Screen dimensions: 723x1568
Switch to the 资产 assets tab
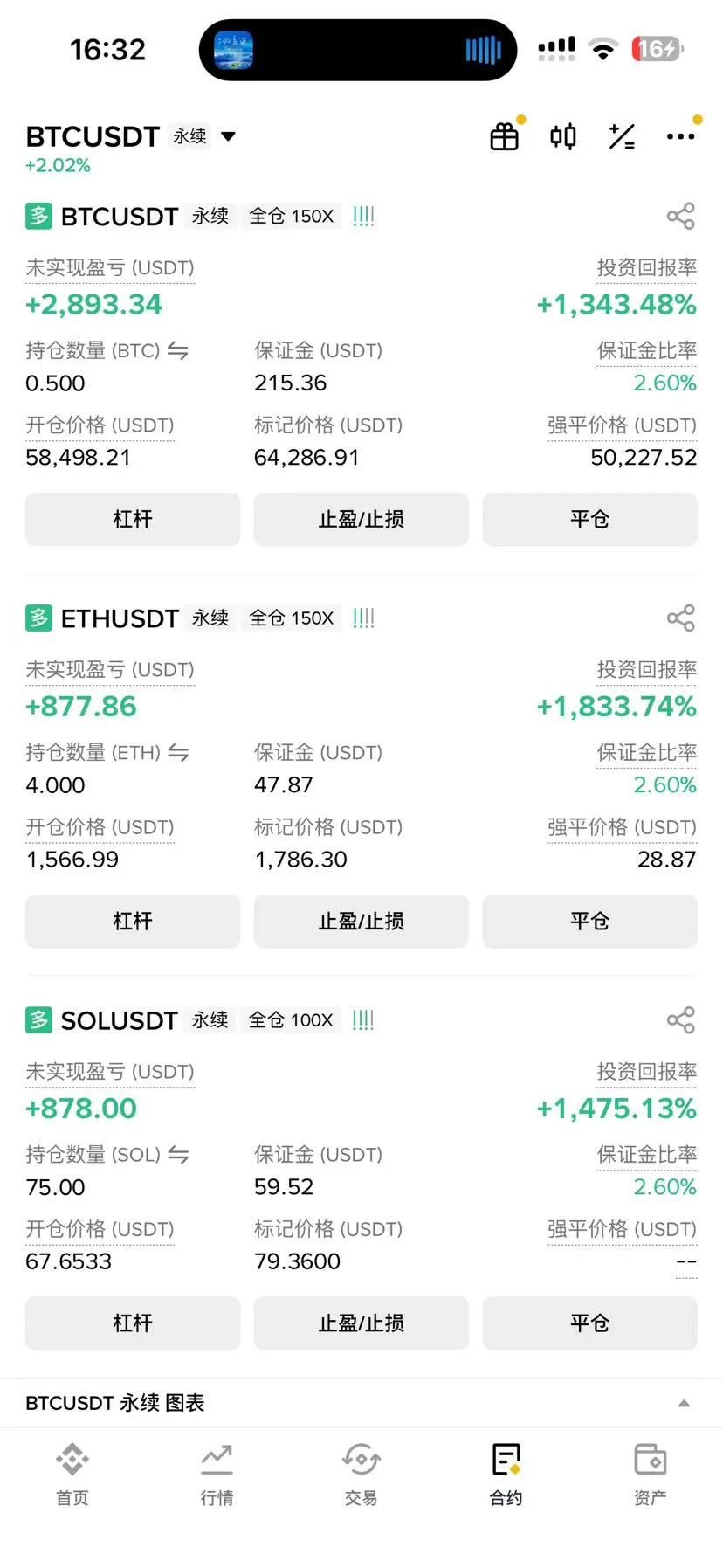(x=651, y=1475)
